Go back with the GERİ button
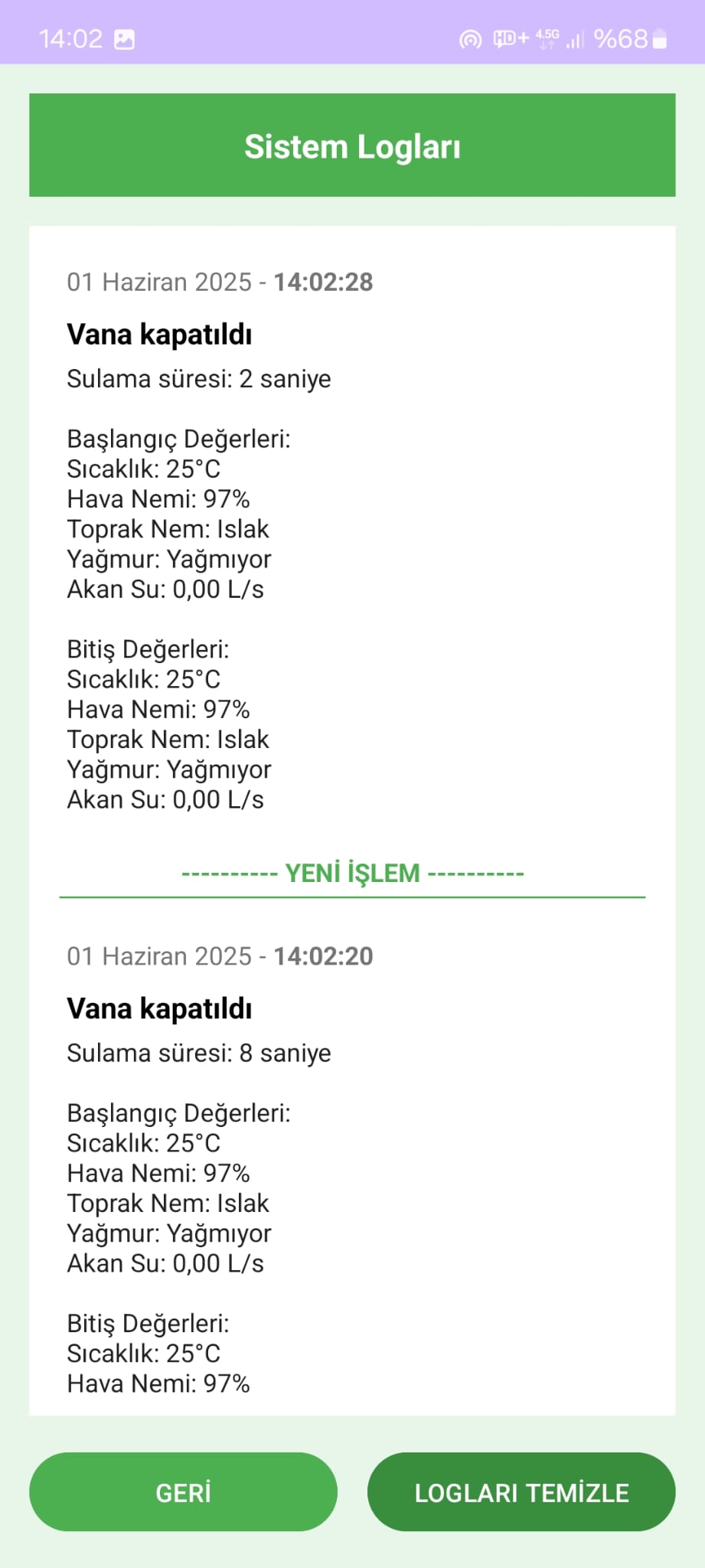The image size is (705, 1568). point(183,1491)
